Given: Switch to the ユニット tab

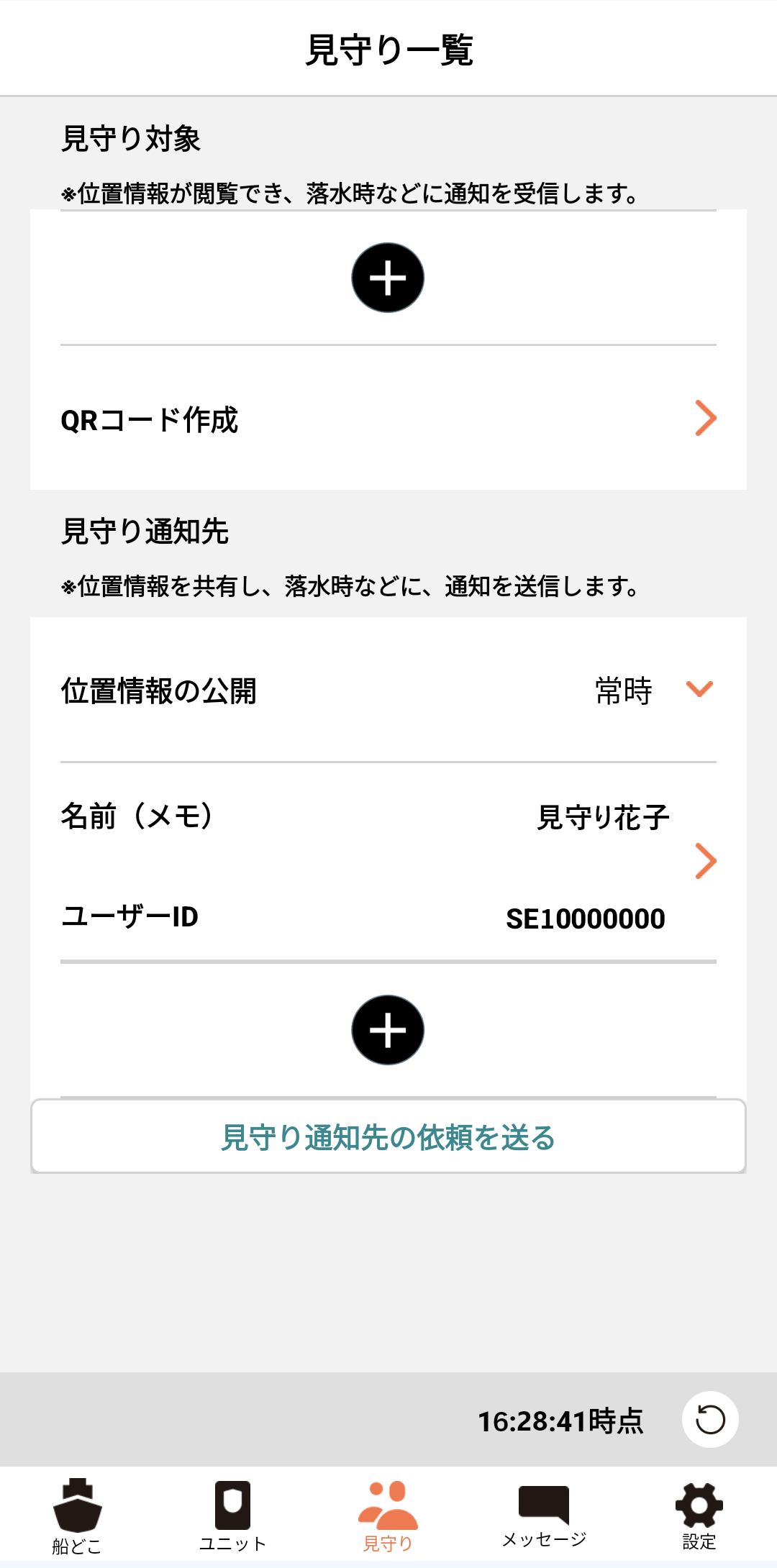Looking at the screenshot, I should [x=233, y=1515].
